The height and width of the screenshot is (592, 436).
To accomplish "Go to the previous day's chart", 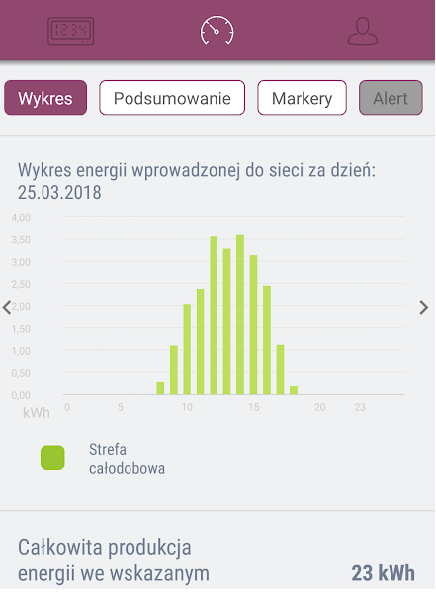I will point(7,307).
